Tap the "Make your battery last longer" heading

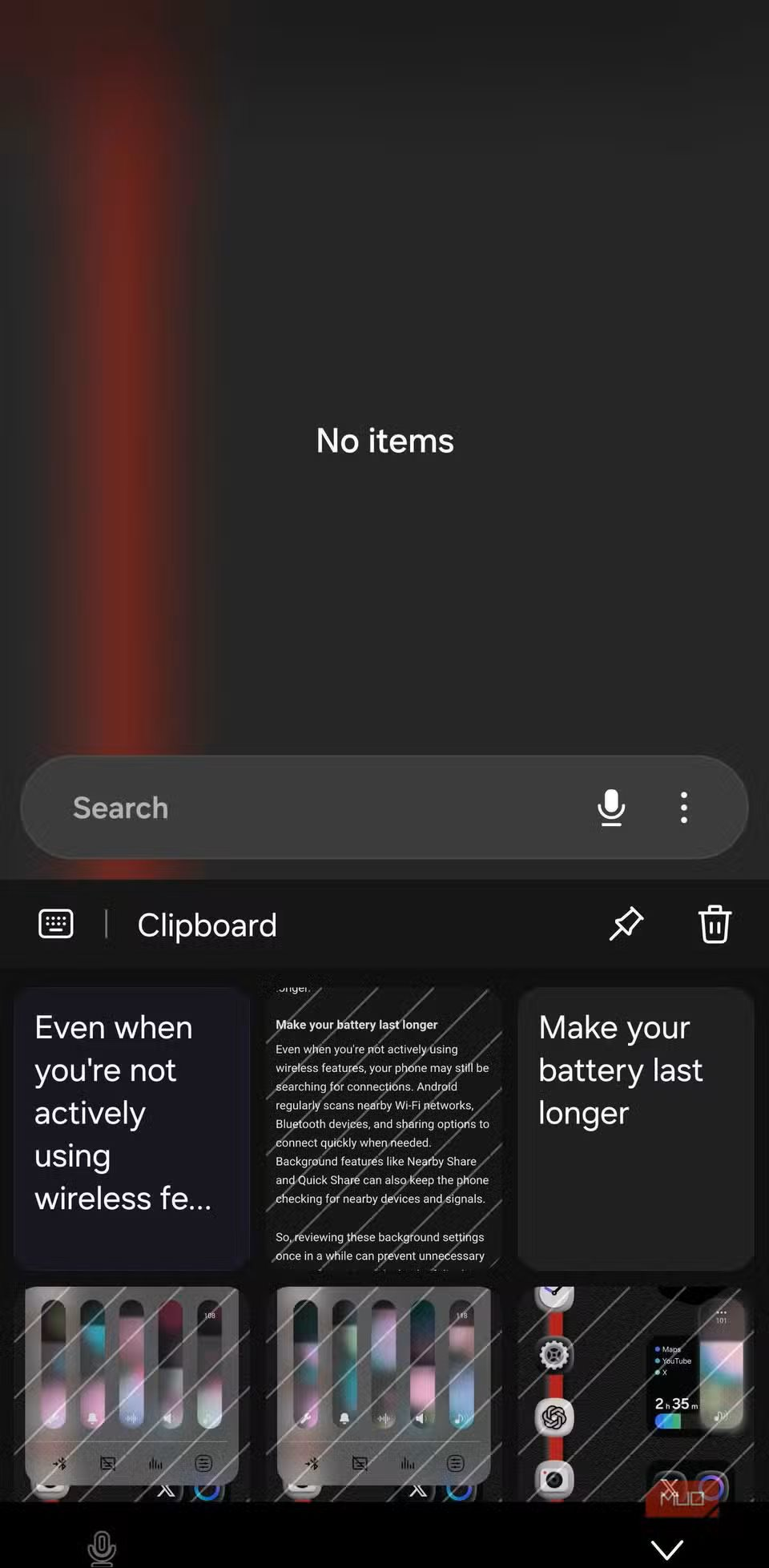[x=356, y=1024]
